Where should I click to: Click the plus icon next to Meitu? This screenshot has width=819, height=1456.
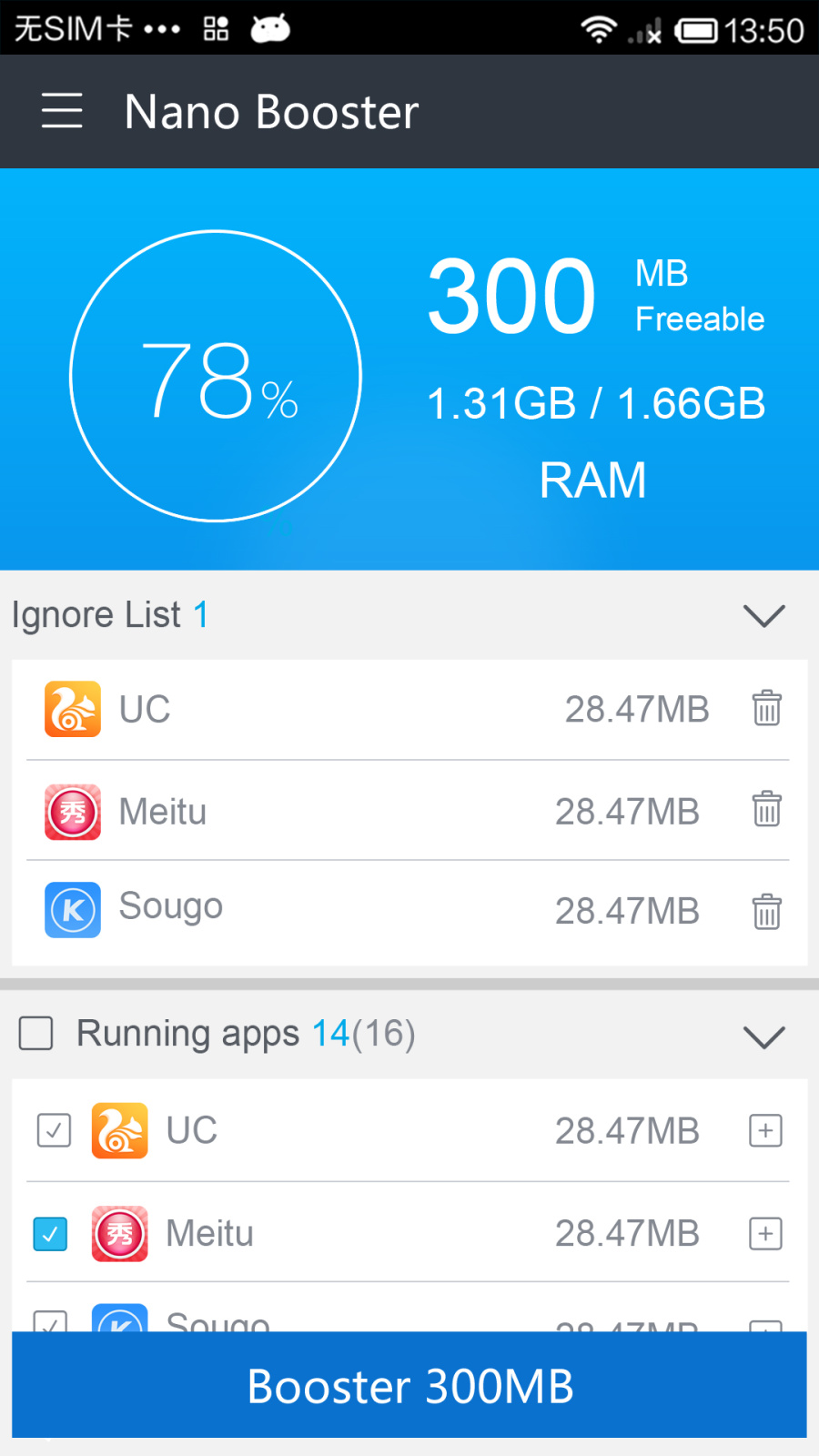point(765,1234)
